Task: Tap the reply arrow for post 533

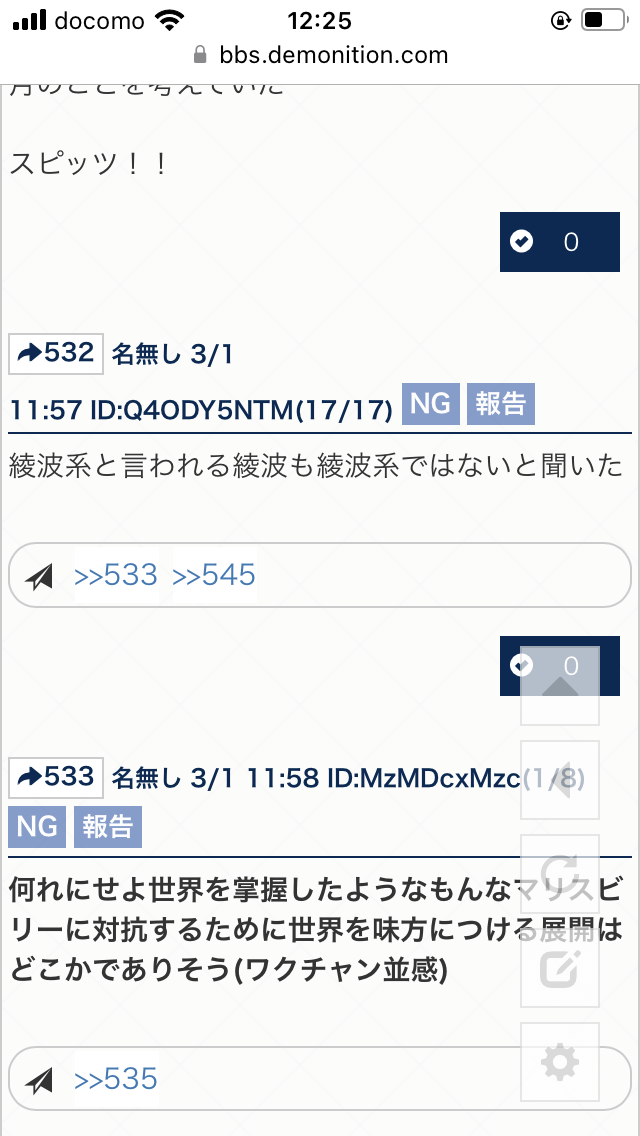Action: tap(56, 777)
